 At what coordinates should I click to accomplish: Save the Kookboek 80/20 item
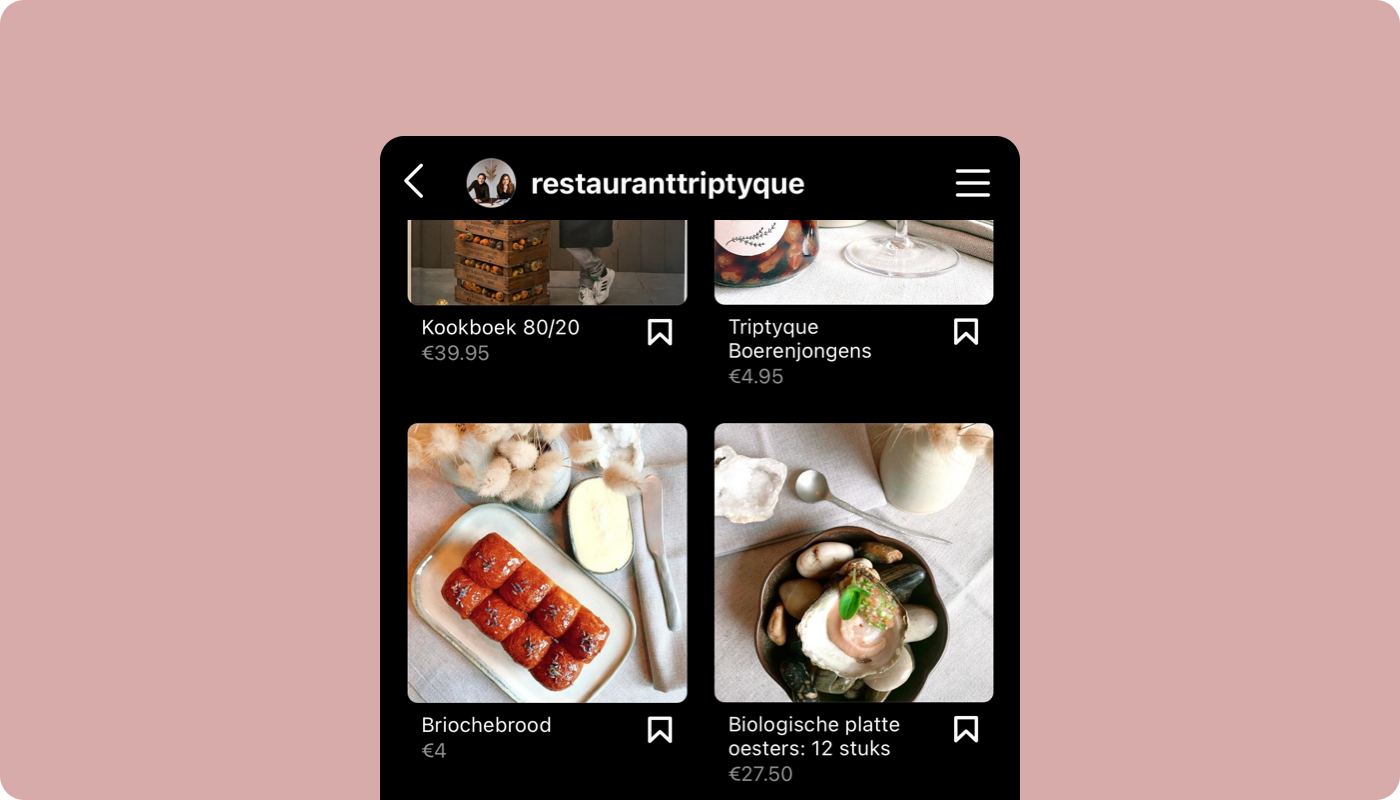click(660, 332)
